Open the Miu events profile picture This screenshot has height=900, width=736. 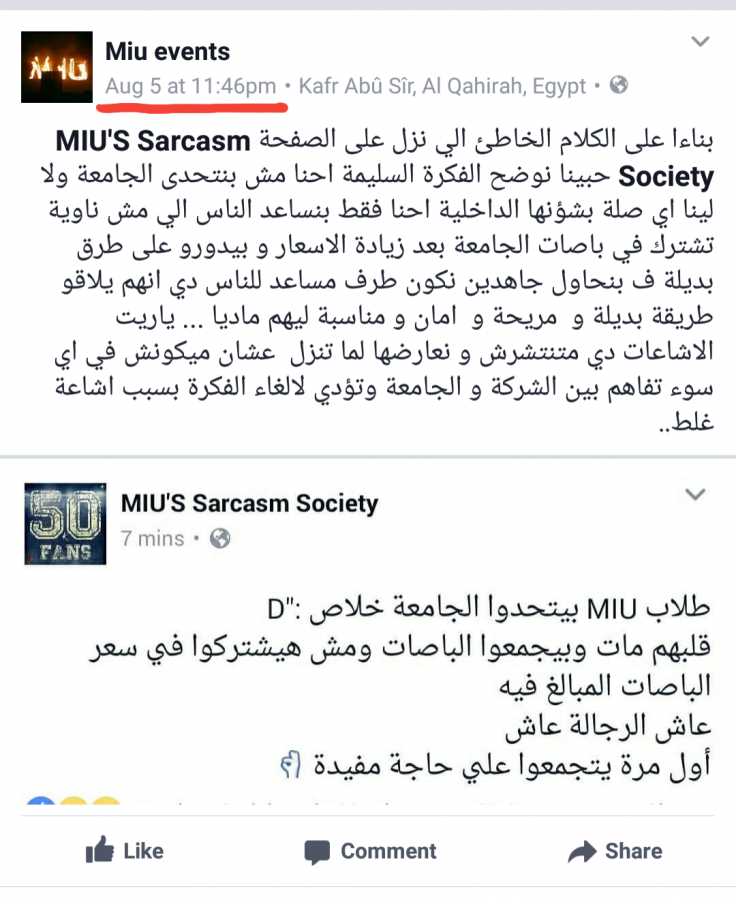57,66
